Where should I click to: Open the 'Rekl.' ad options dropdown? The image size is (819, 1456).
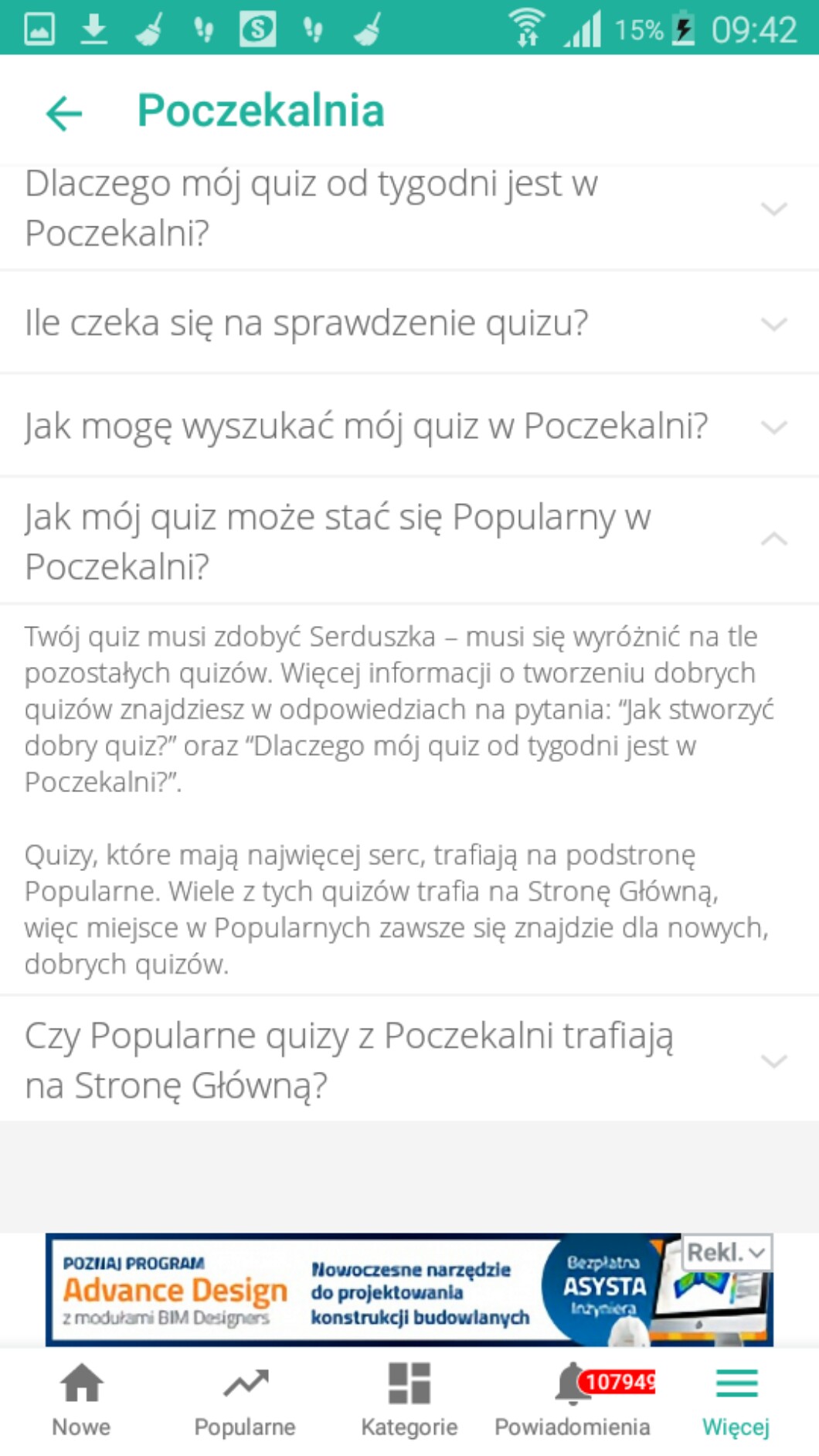coord(726,1252)
